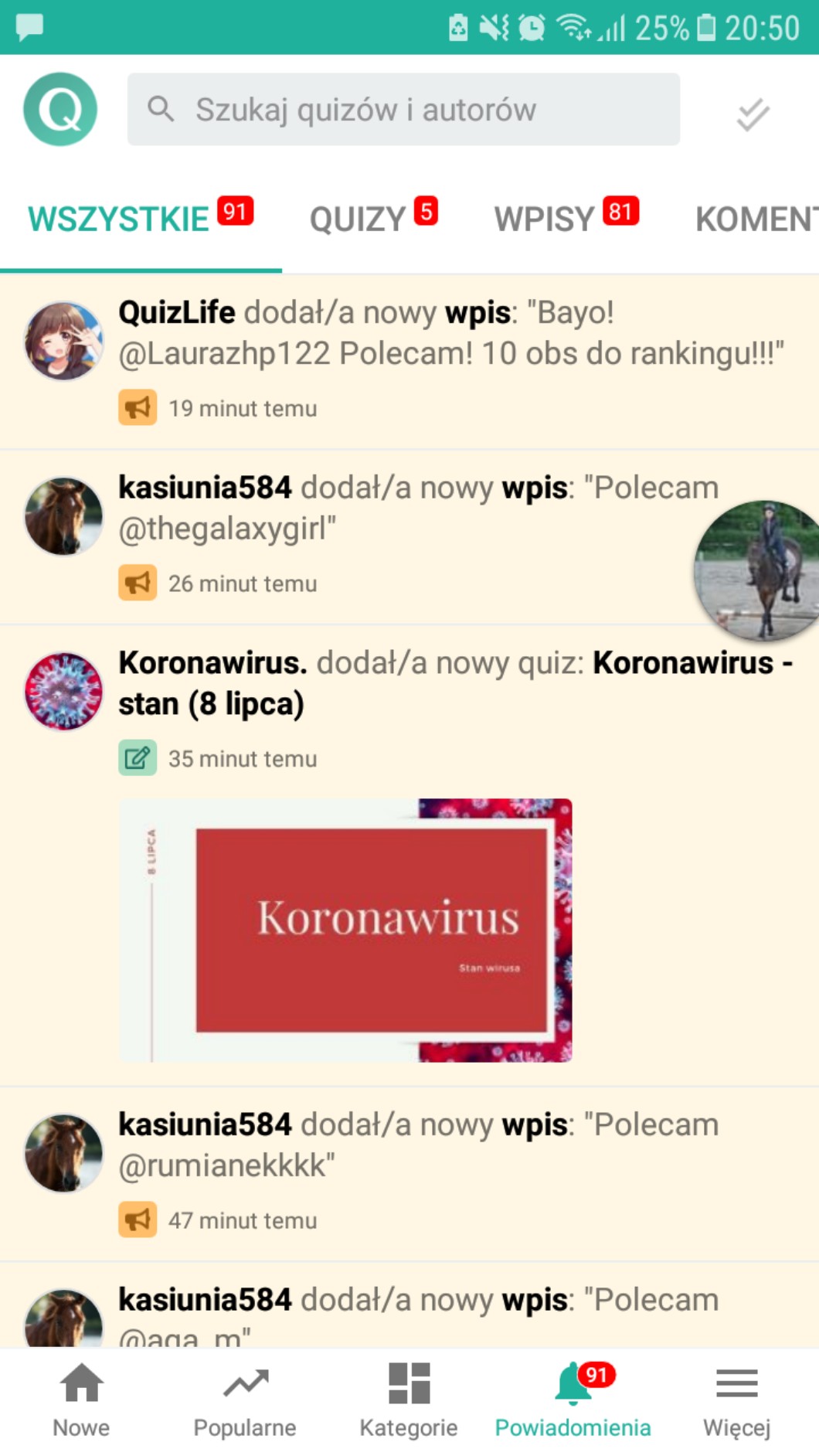Switch to the Quizy tab
Screen dimensions: 819x1456
(372, 219)
